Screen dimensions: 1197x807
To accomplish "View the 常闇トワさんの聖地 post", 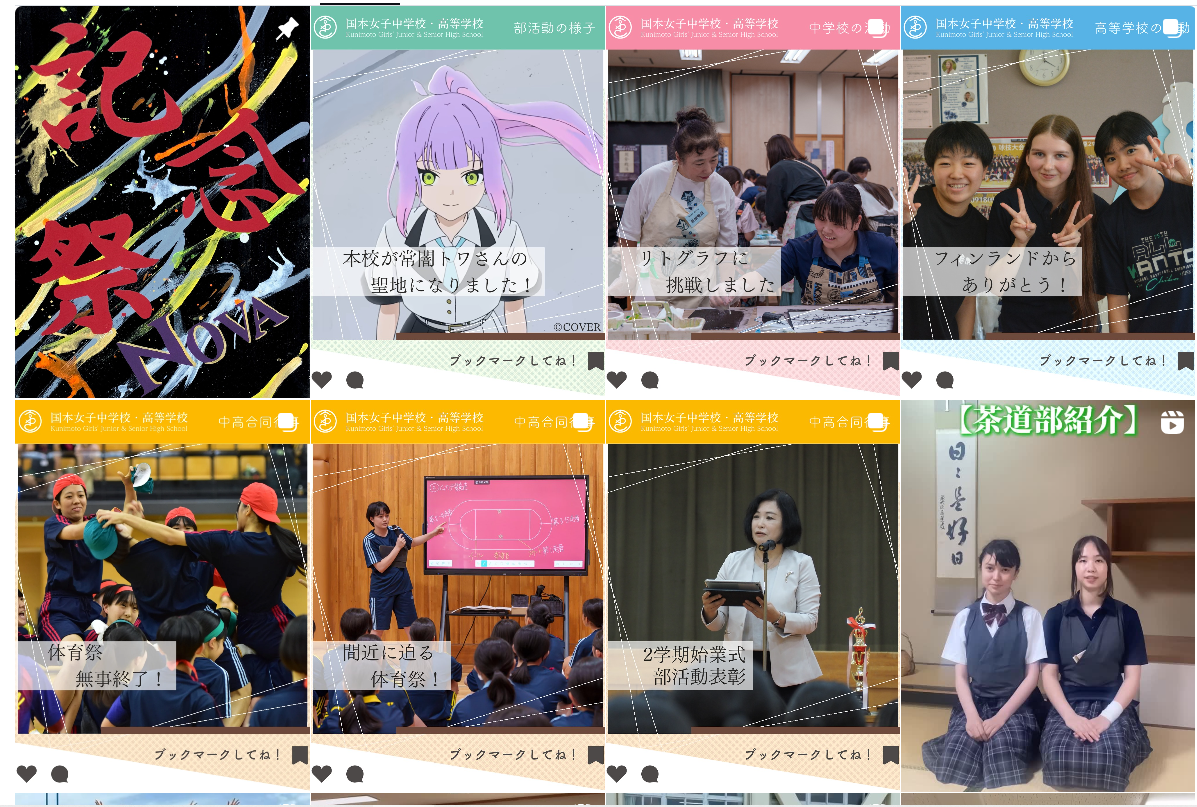I will (x=457, y=200).
